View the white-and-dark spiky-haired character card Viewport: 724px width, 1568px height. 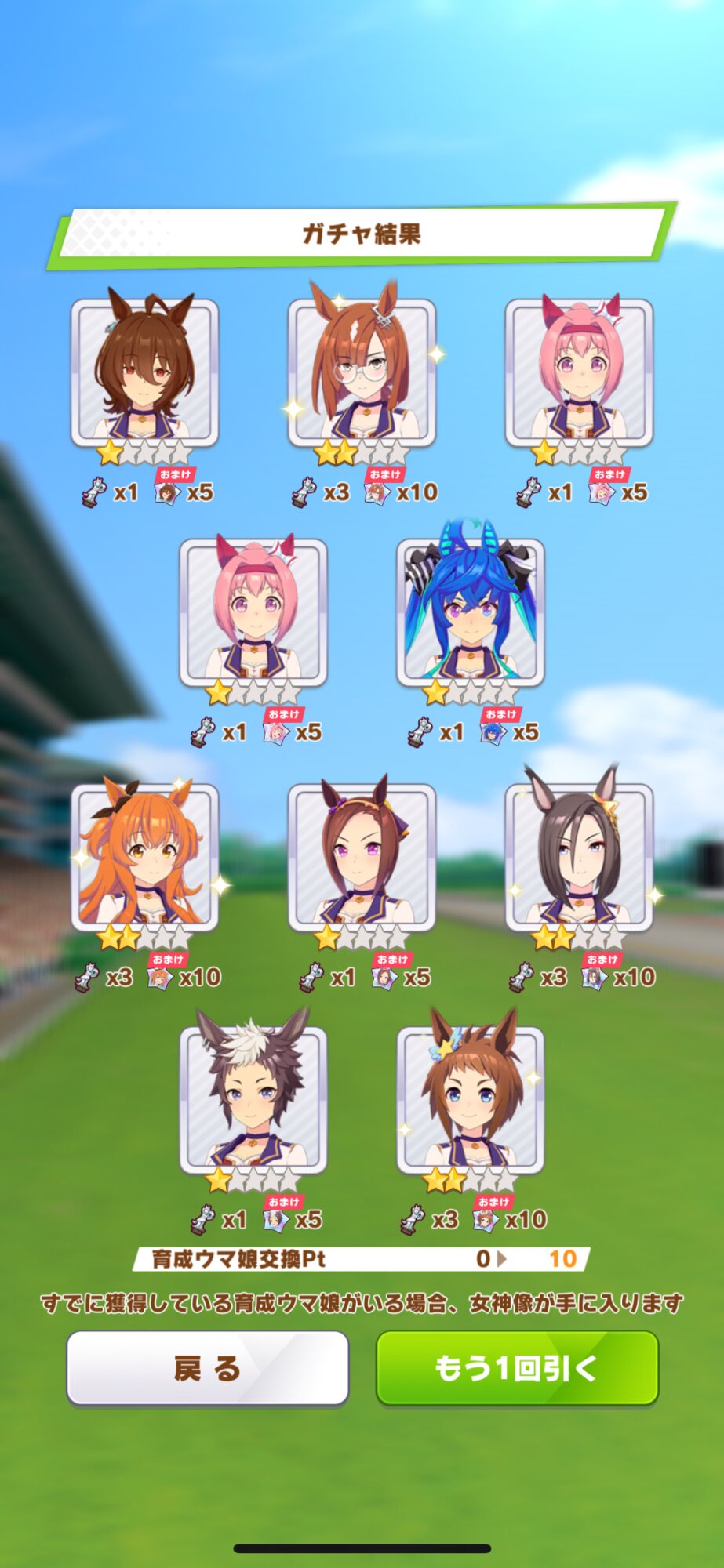(253, 1099)
